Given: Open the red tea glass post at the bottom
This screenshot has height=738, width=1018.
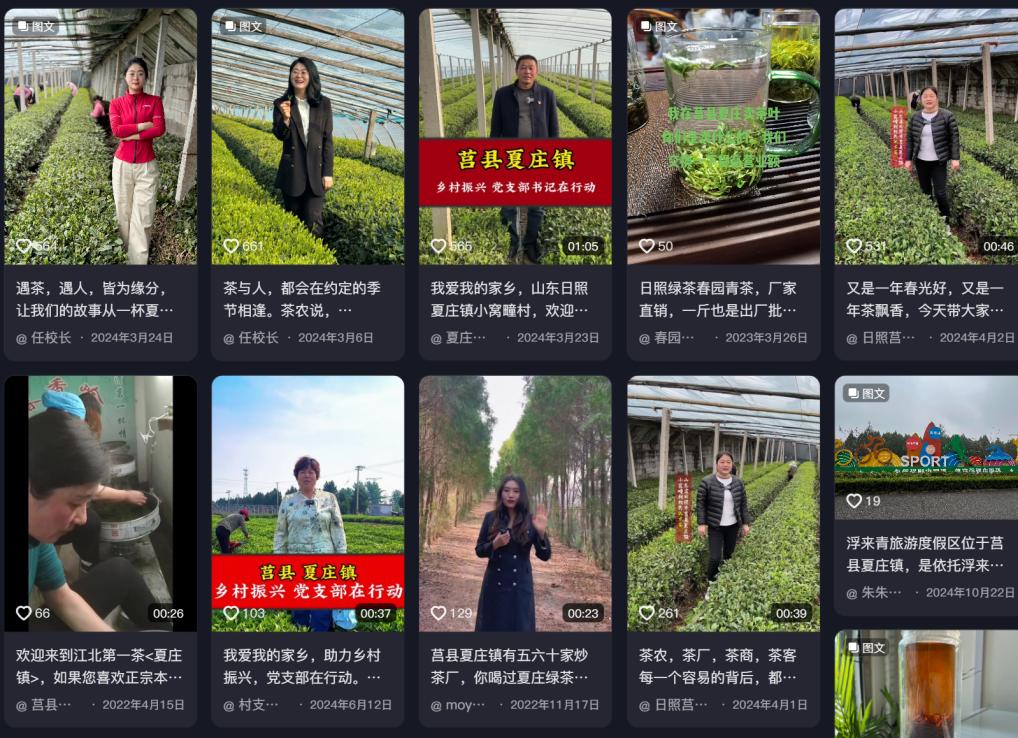Looking at the screenshot, I should click(x=926, y=685).
